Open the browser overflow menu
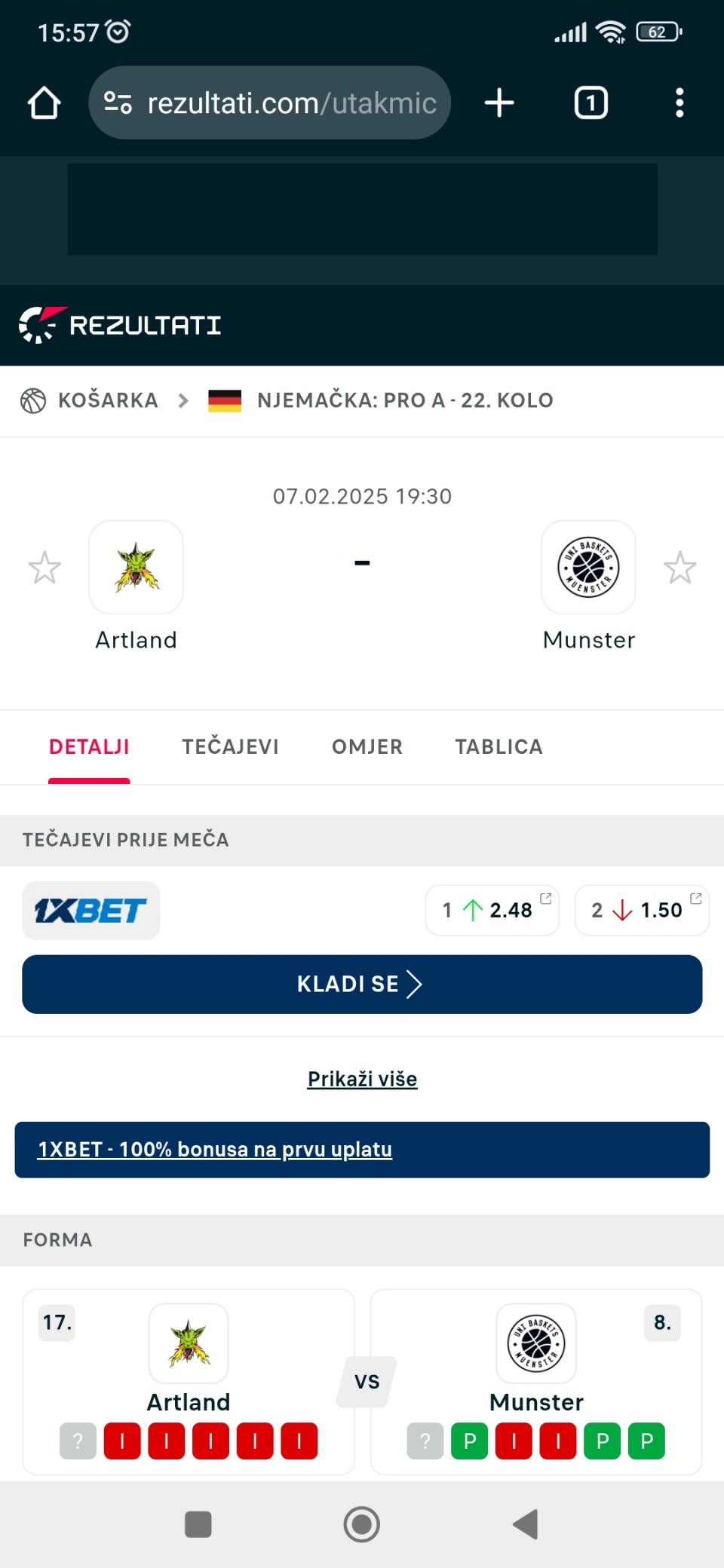This screenshot has height=1568, width=724. click(679, 103)
